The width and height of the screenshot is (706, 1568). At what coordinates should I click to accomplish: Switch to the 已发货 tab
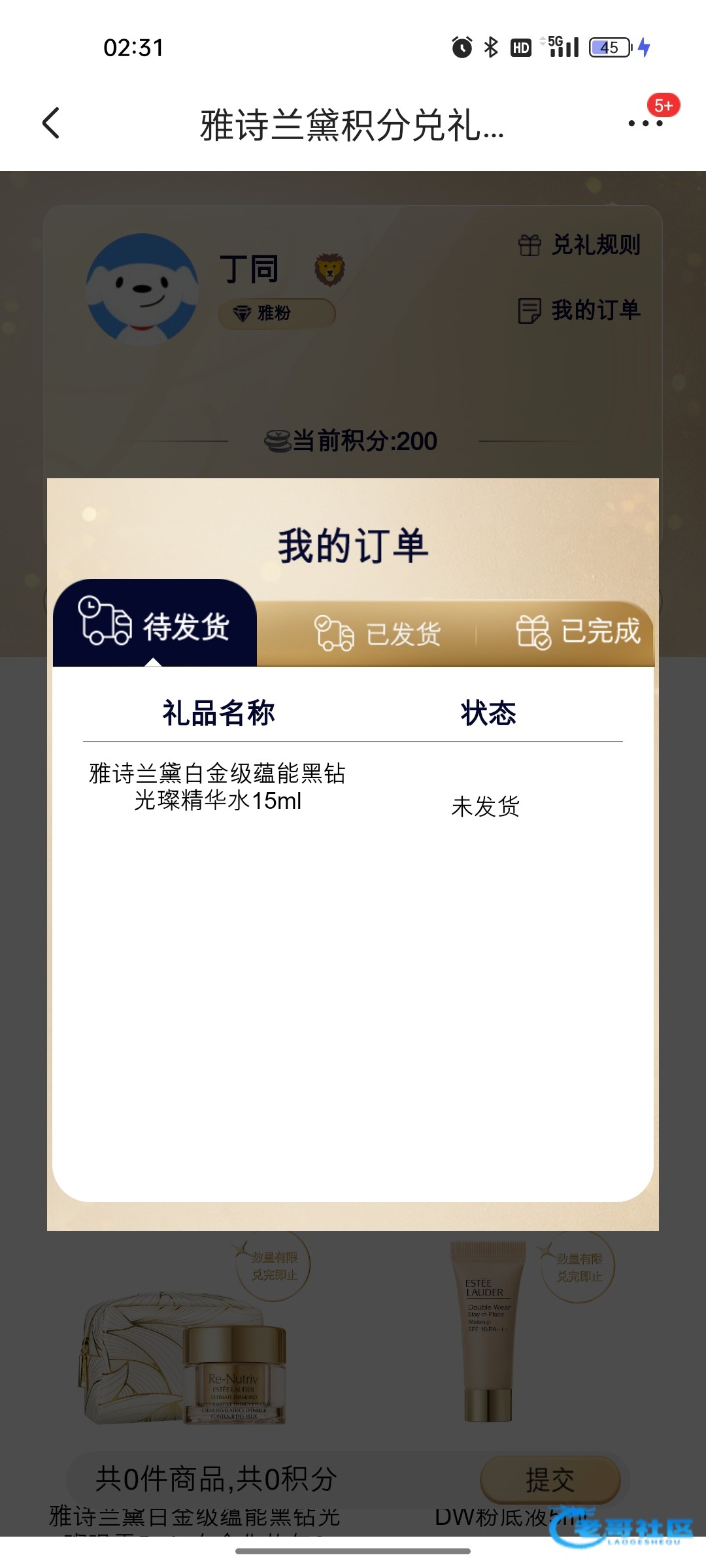(377, 633)
